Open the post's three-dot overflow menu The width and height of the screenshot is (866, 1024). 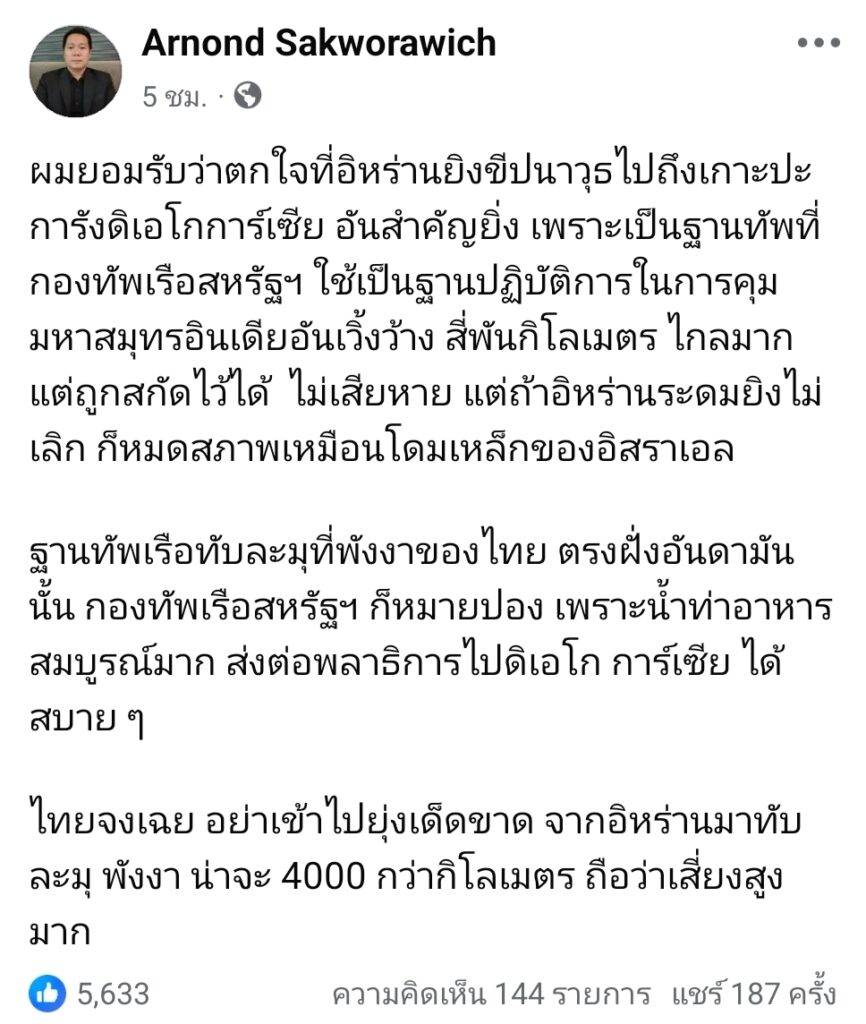(818, 43)
